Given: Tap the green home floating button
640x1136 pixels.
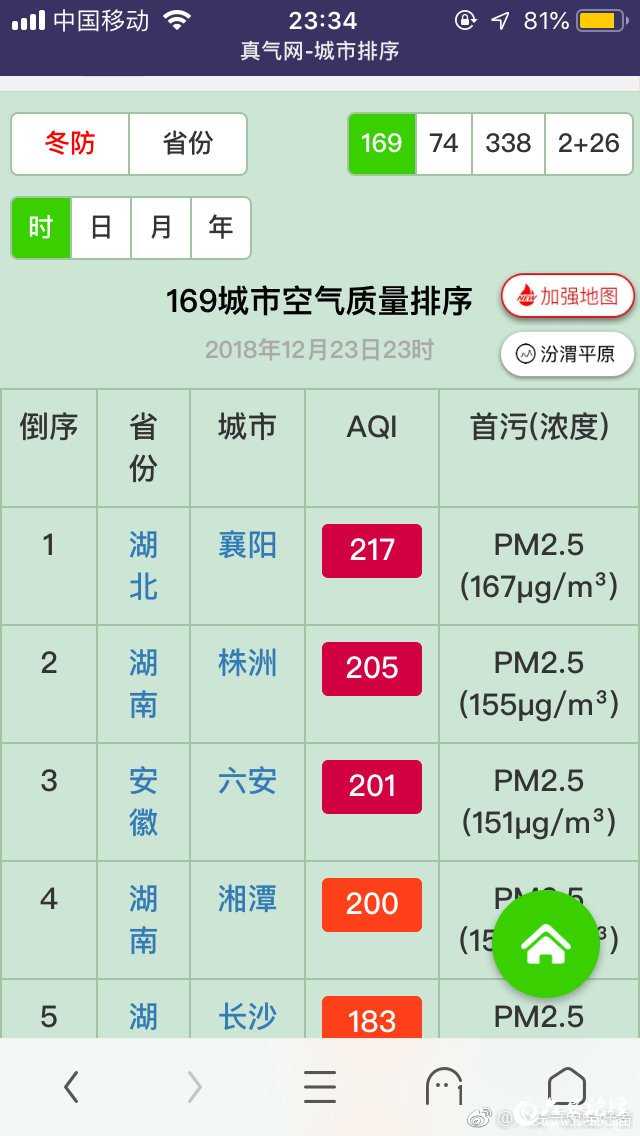Looking at the screenshot, I should [546, 944].
